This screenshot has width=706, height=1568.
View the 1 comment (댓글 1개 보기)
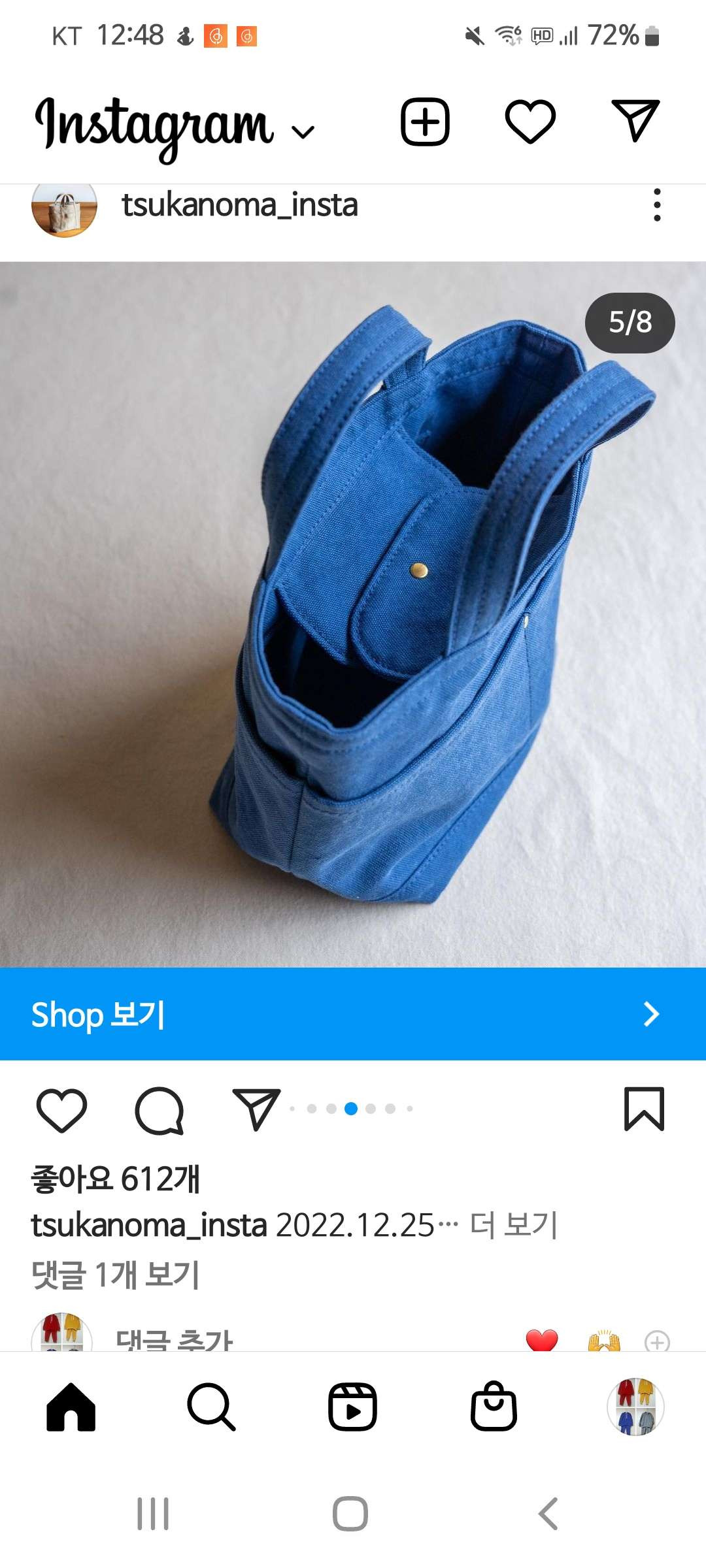pos(115,1274)
